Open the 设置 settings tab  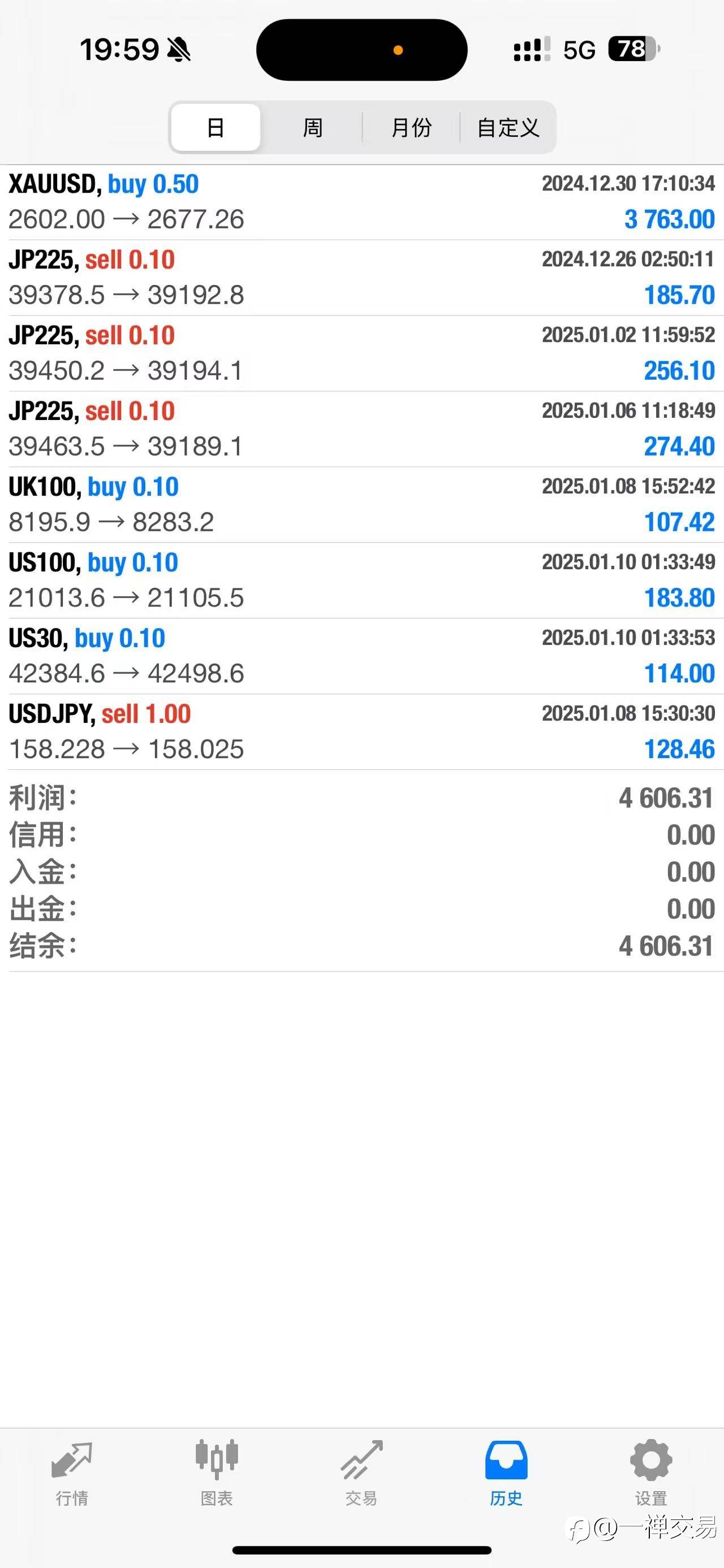651,1473
